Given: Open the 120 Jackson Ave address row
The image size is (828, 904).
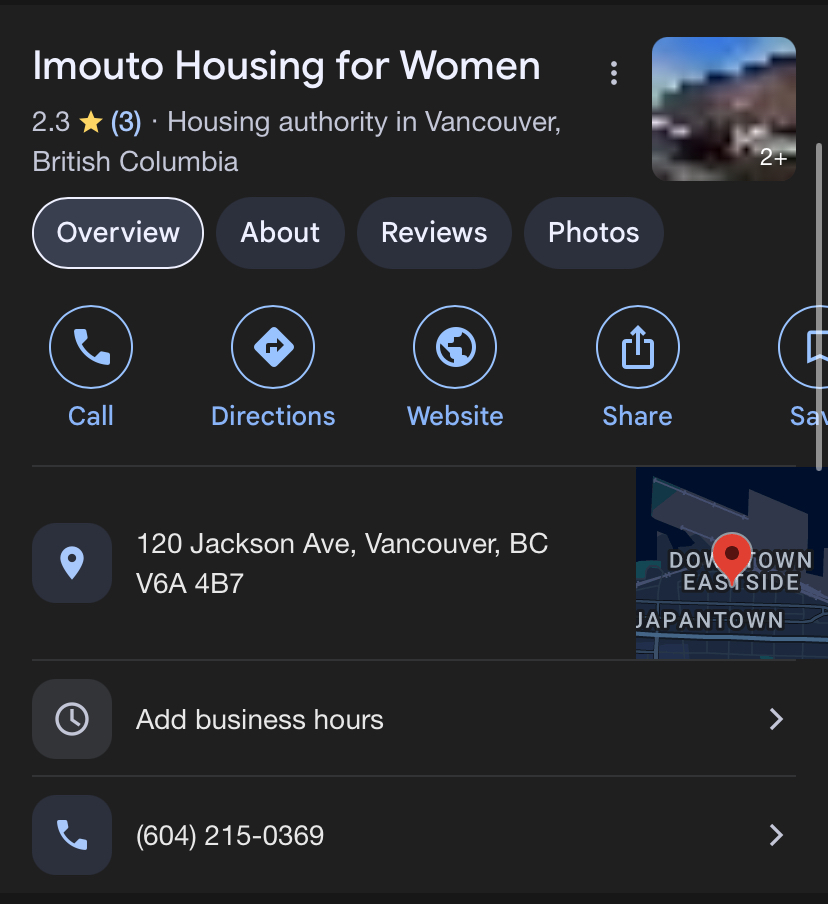Looking at the screenshot, I should pyautogui.click(x=342, y=563).
